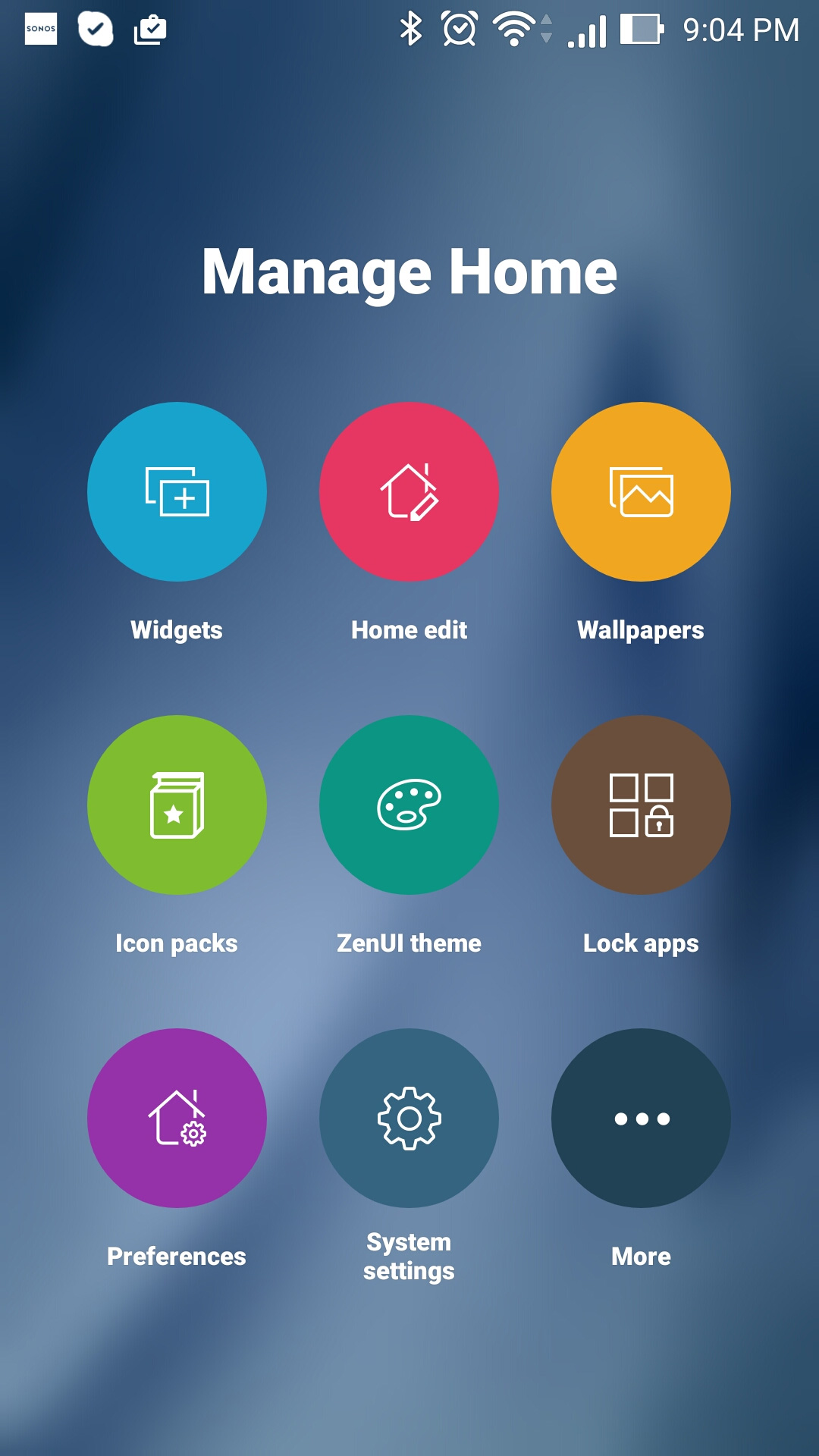Go to launcher Preferences
Image resolution: width=819 pixels, height=1456 pixels.
pyautogui.click(x=177, y=1119)
